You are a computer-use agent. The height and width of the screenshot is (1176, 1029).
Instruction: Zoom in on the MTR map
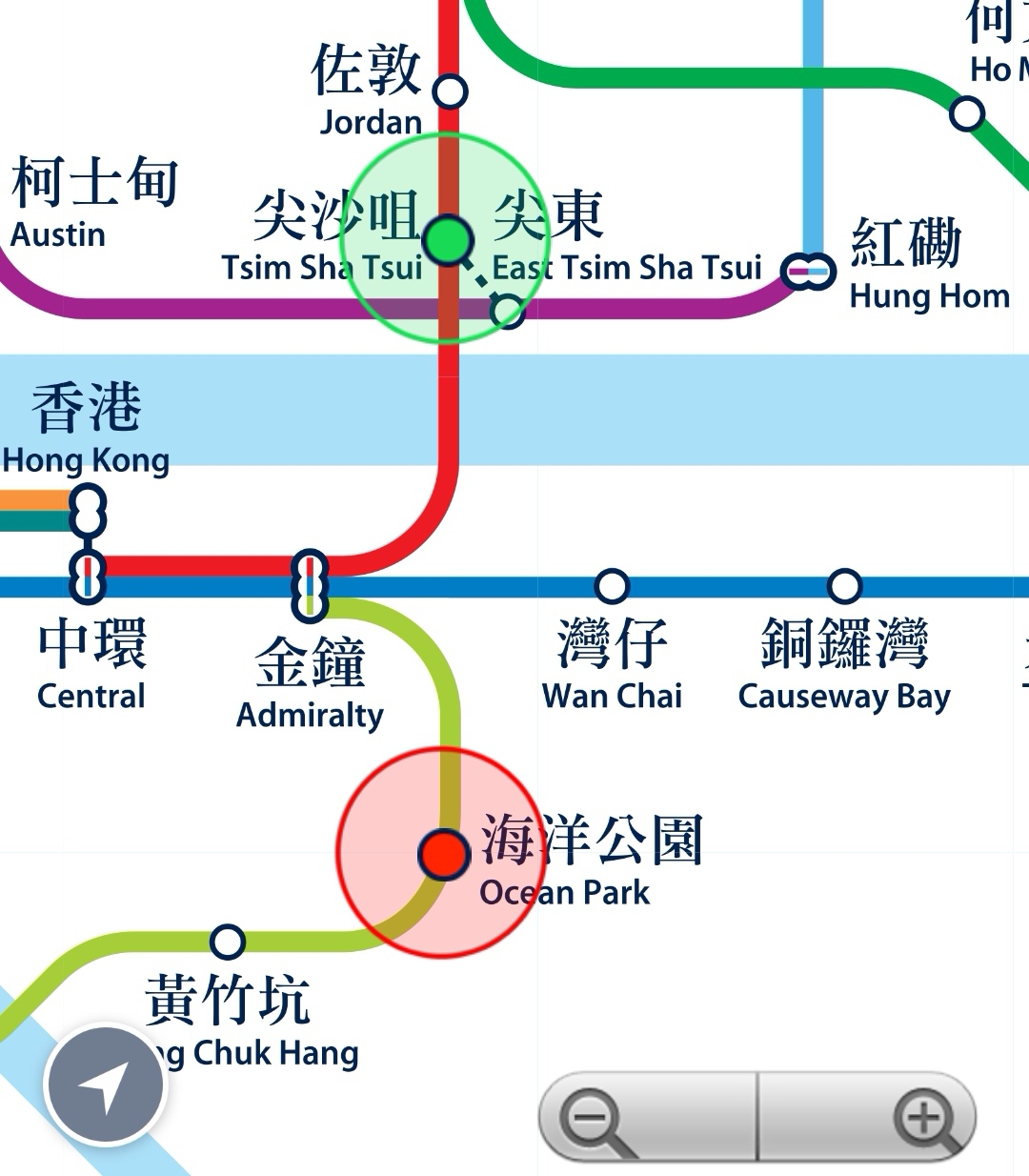pyautogui.click(x=922, y=1117)
